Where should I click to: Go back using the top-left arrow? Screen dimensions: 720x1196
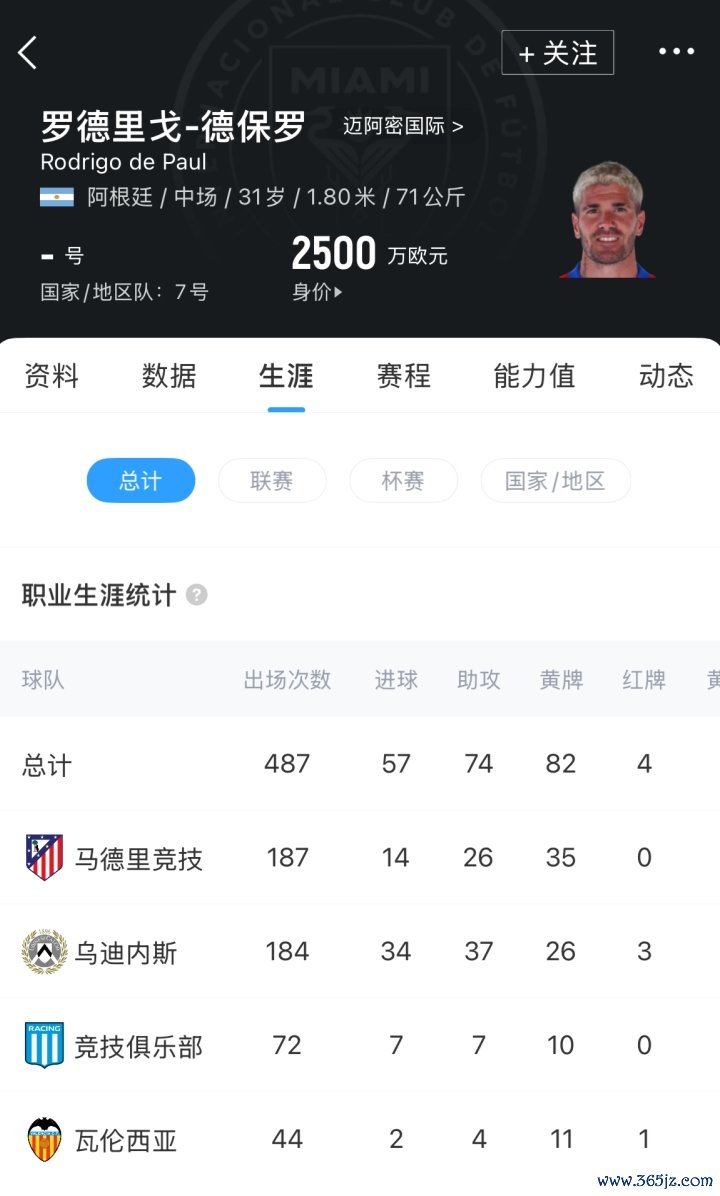(28, 52)
